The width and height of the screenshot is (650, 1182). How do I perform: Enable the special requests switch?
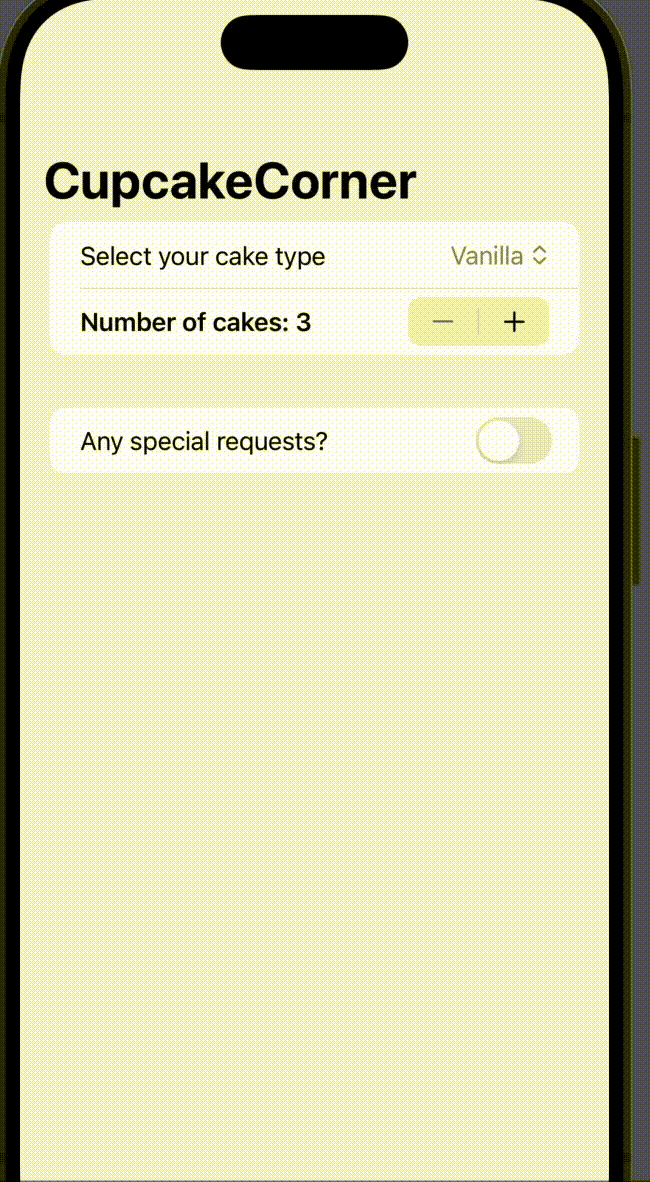[x=514, y=440]
